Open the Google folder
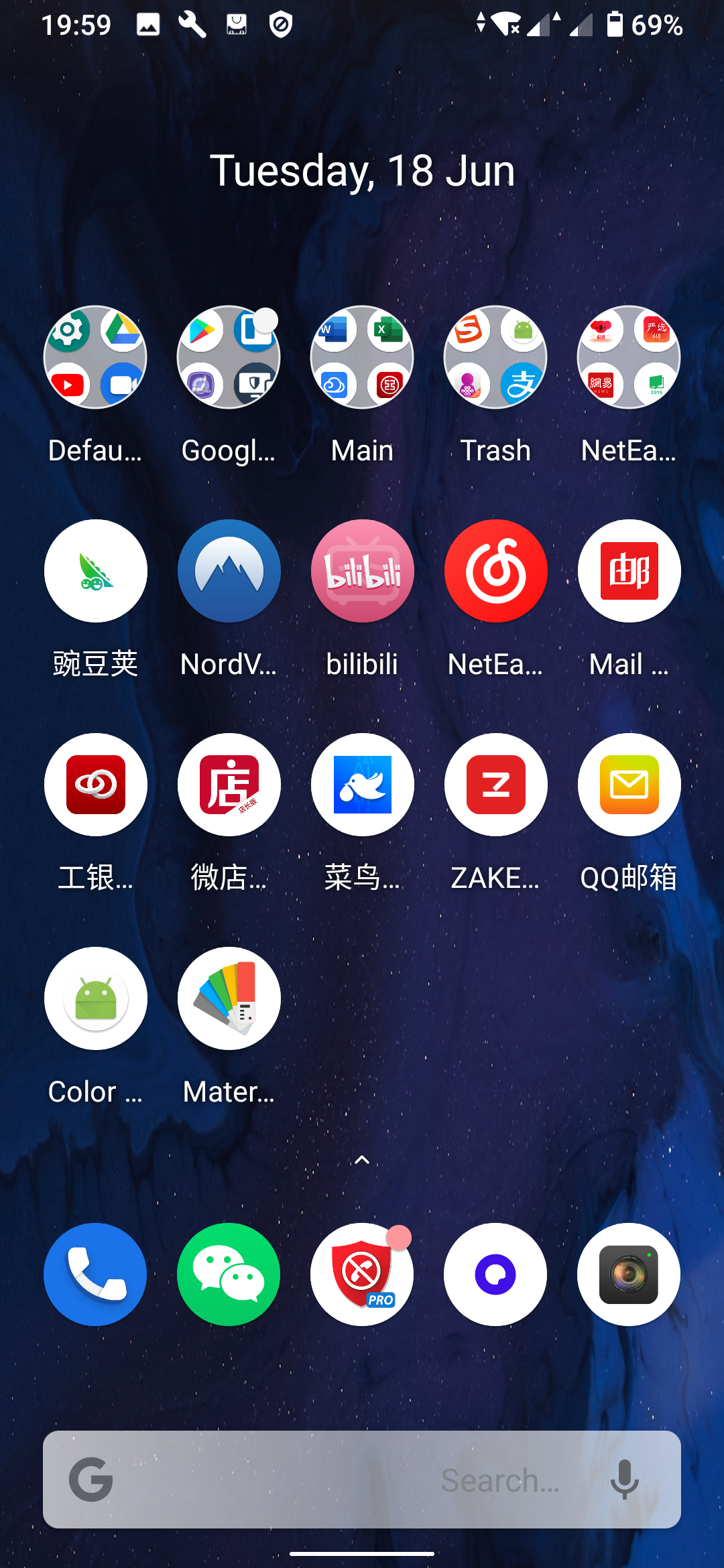 coord(229,357)
